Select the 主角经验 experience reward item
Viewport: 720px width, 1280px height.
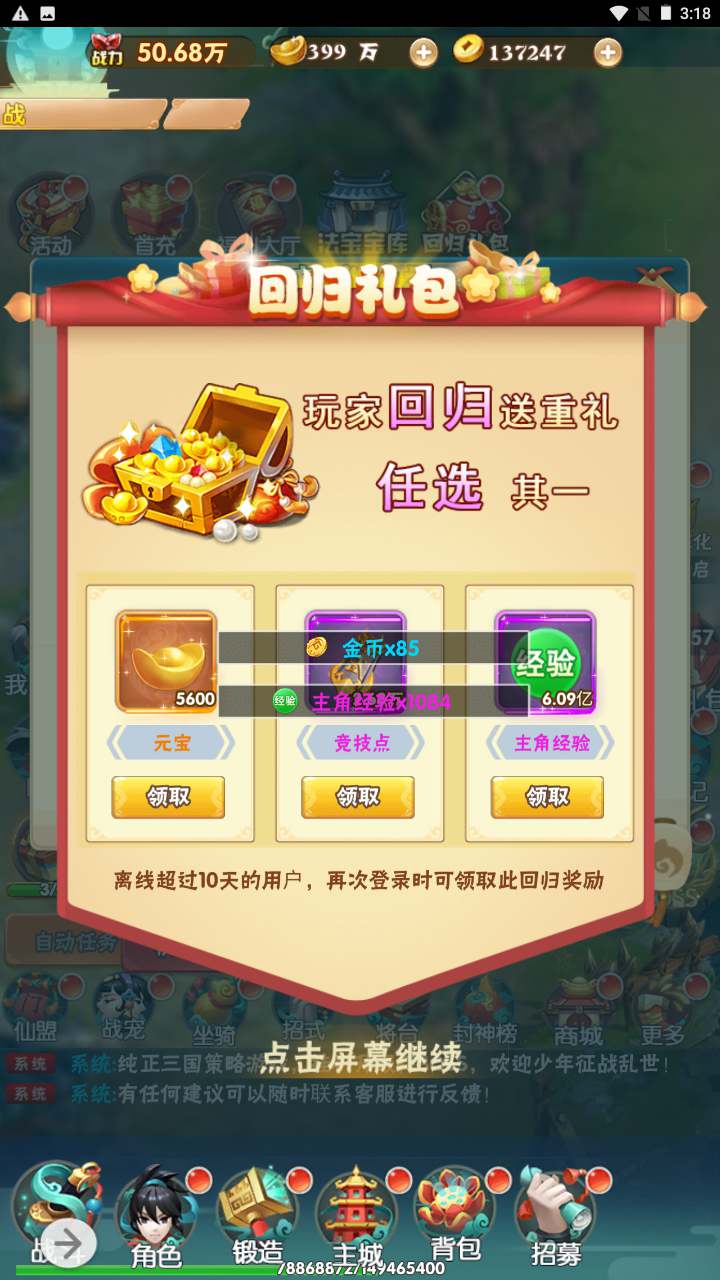coord(546,661)
